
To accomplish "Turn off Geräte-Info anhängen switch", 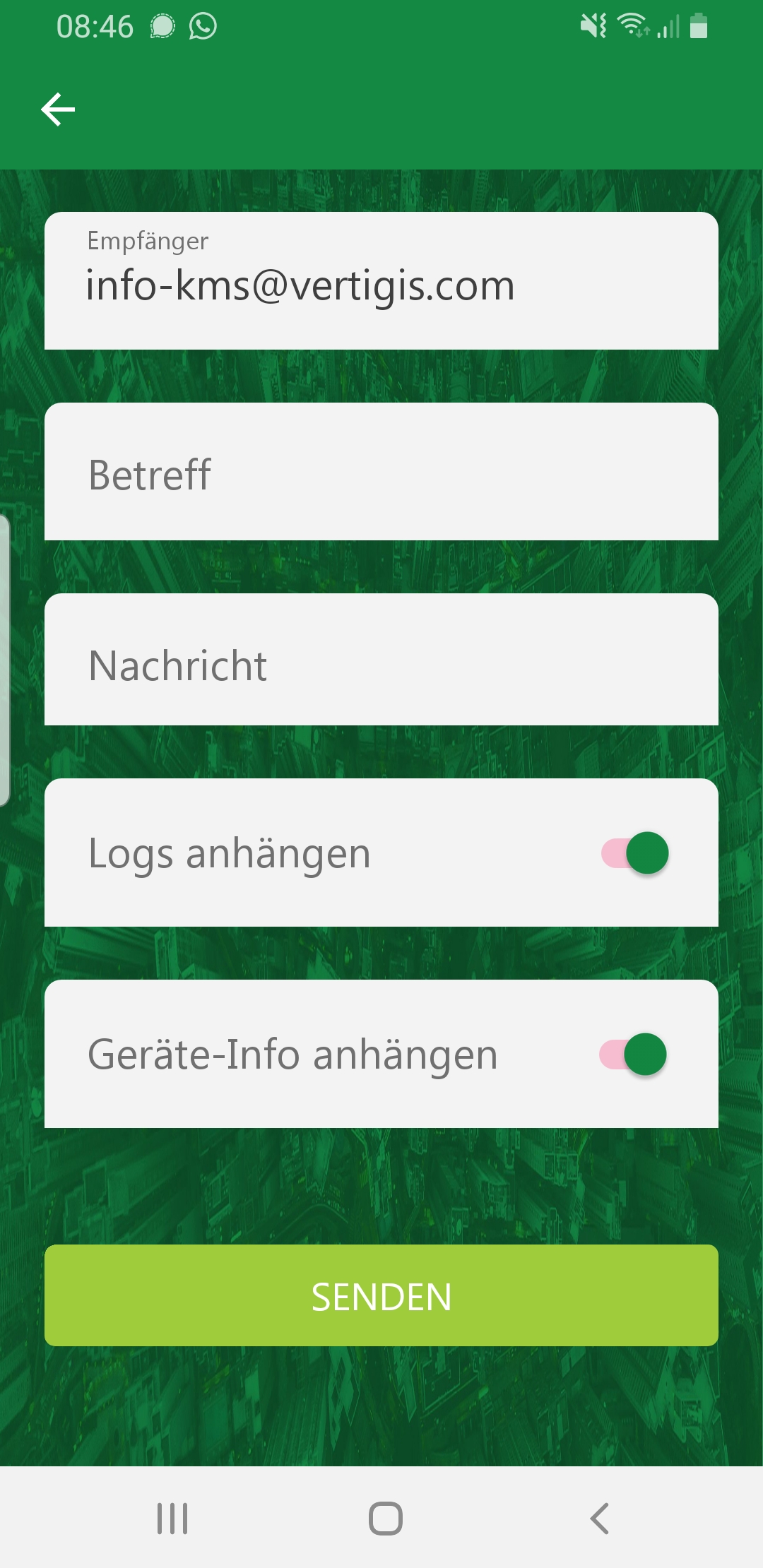I will [x=634, y=1055].
